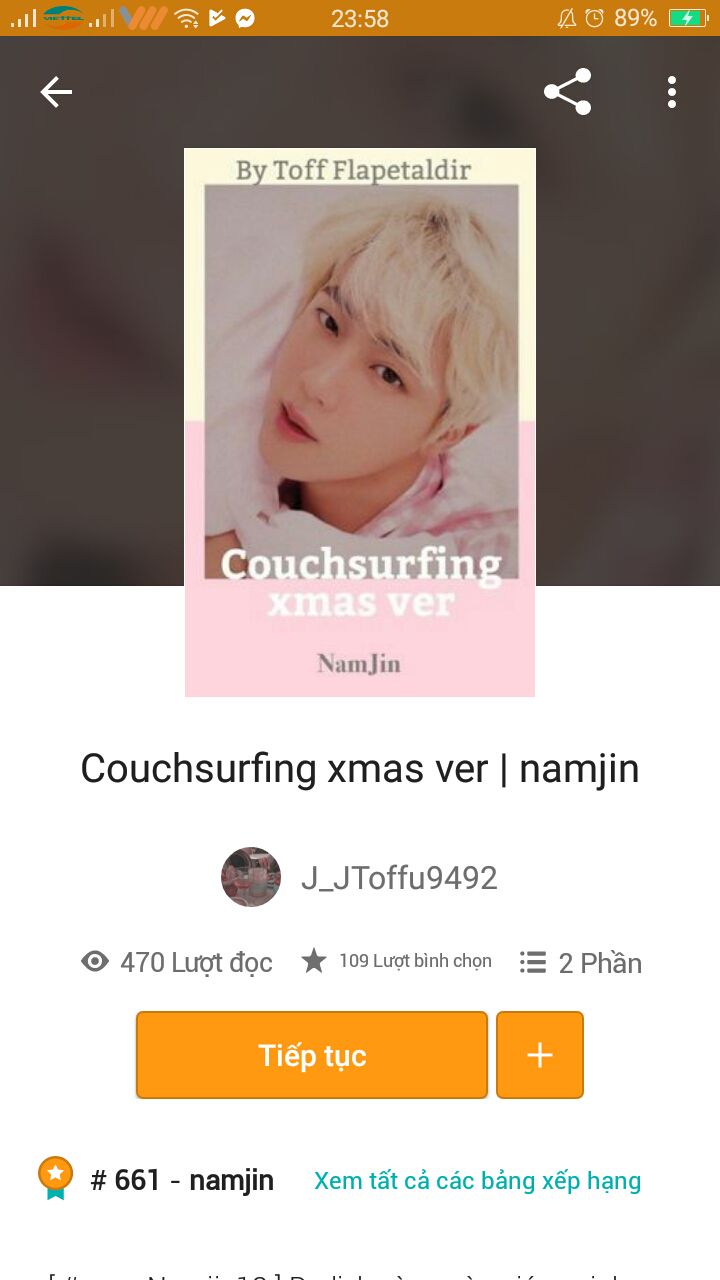720x1280 pixels.
Task: Open author profile J_JToffu9492
Action: [x=398, y=878]
